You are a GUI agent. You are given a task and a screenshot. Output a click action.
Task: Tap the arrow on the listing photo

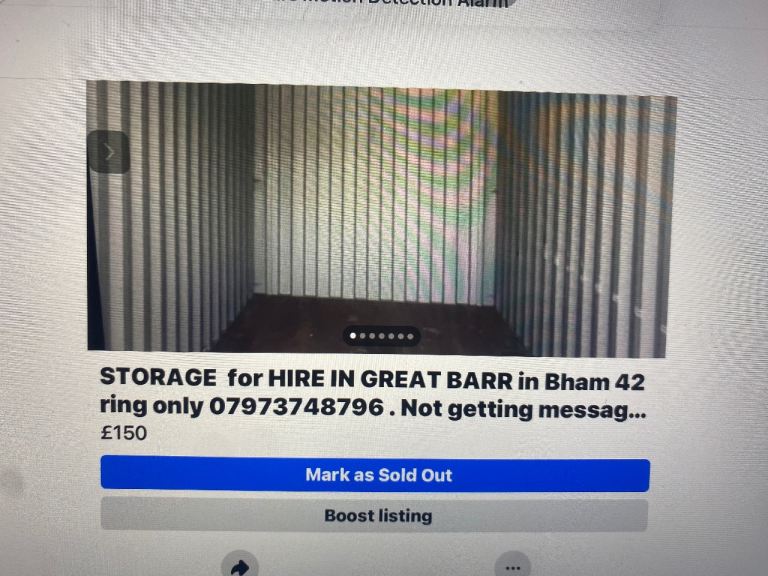109,152
